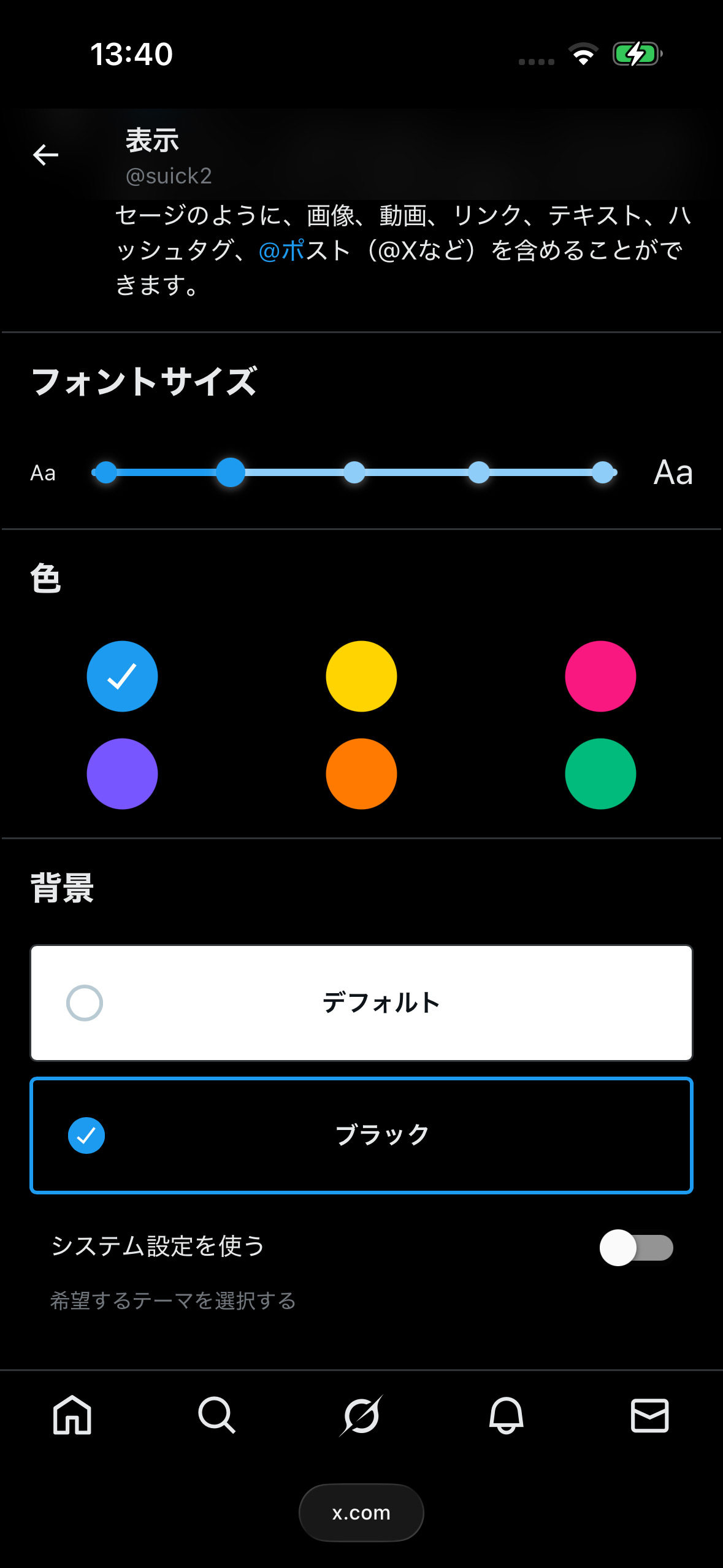Click the right large Aa font icon

673,472
